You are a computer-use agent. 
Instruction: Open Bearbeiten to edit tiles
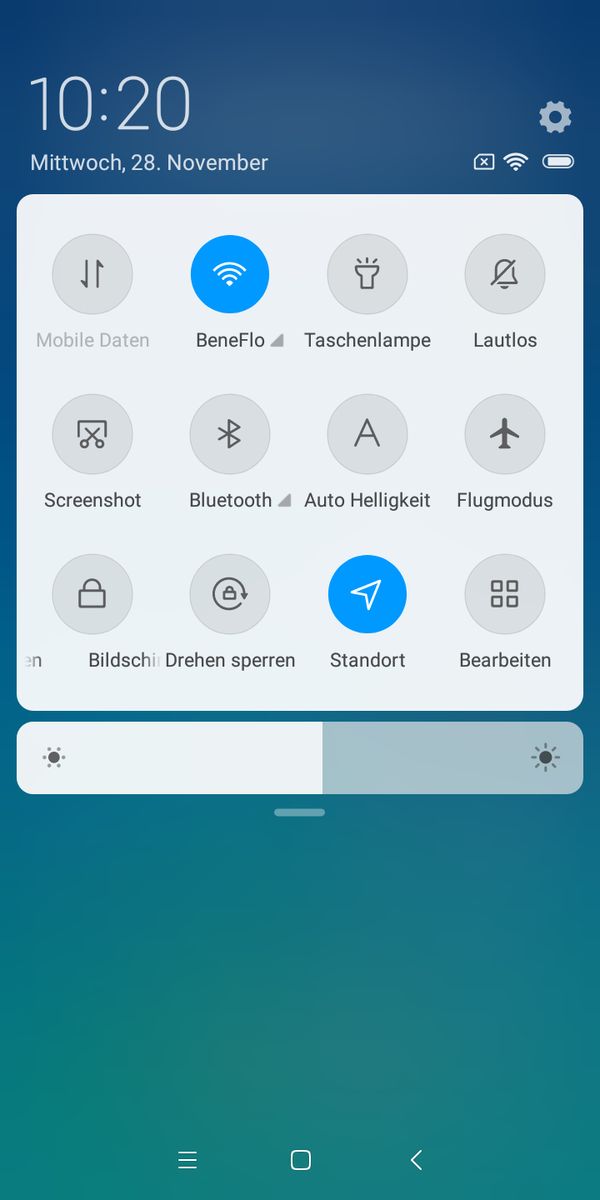click(505, 594)
